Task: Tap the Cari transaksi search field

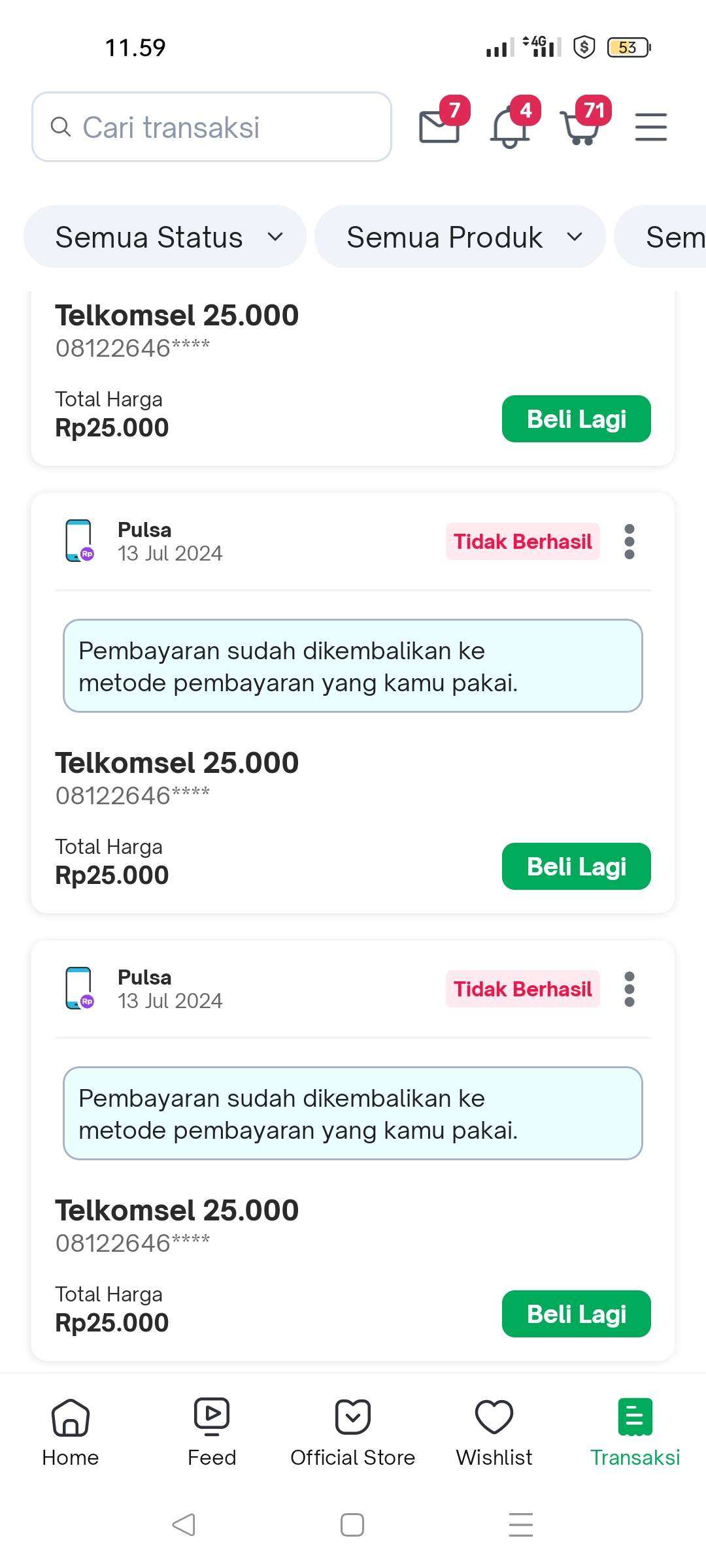Action: (212, 127)
